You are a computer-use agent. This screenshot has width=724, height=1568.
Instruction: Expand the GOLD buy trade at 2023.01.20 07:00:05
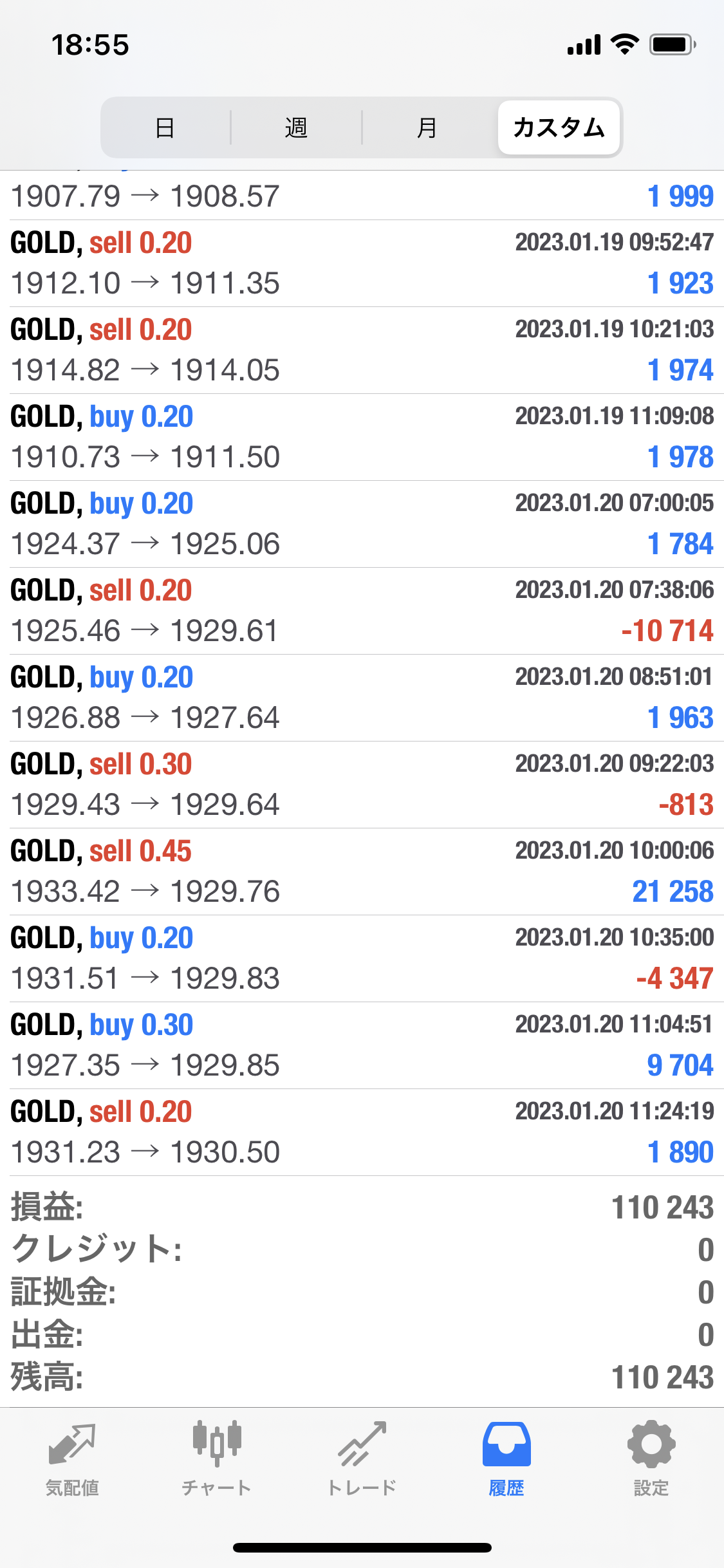[x=362, y=524]
